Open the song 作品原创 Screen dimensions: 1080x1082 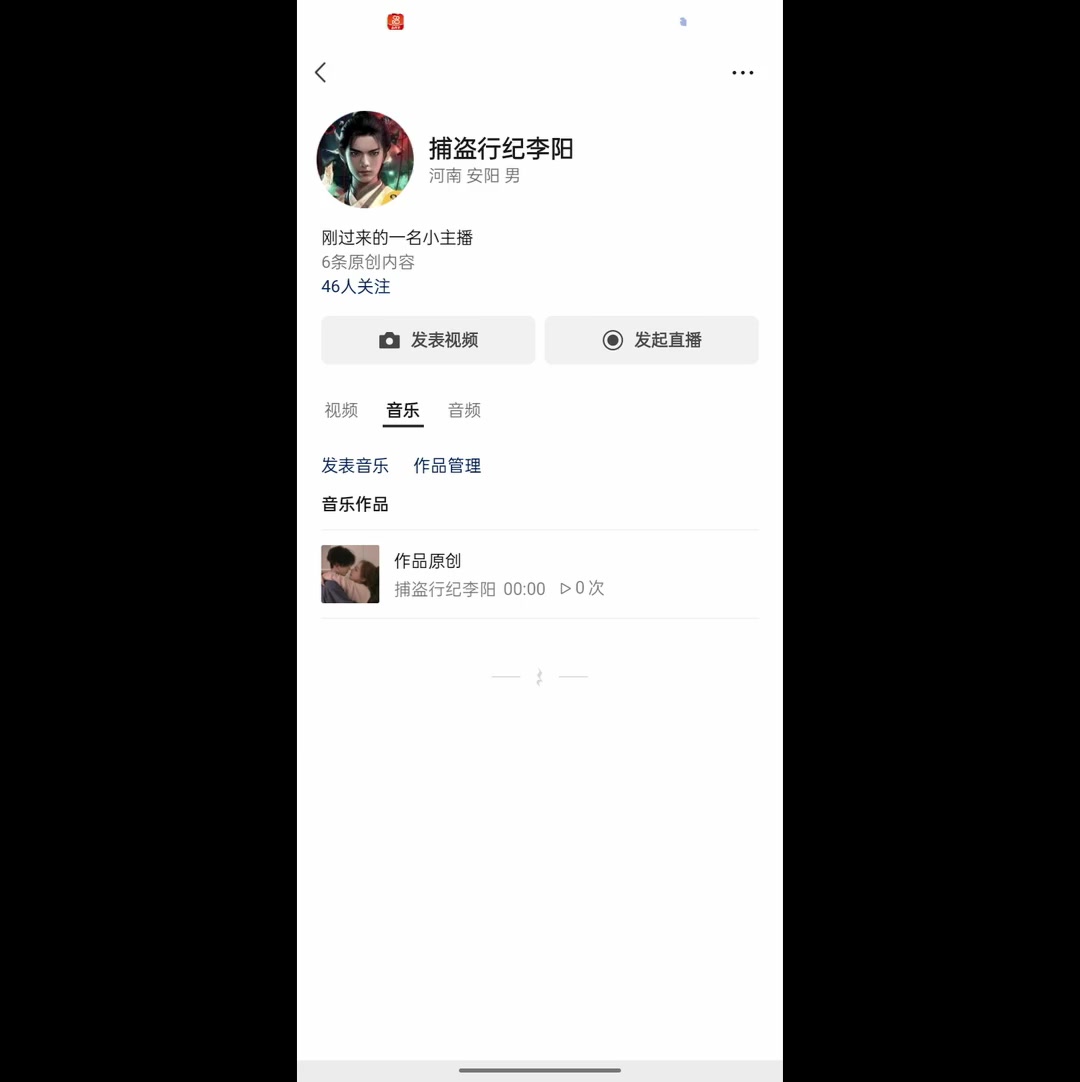pyautogui.click(x=427, y=561)
